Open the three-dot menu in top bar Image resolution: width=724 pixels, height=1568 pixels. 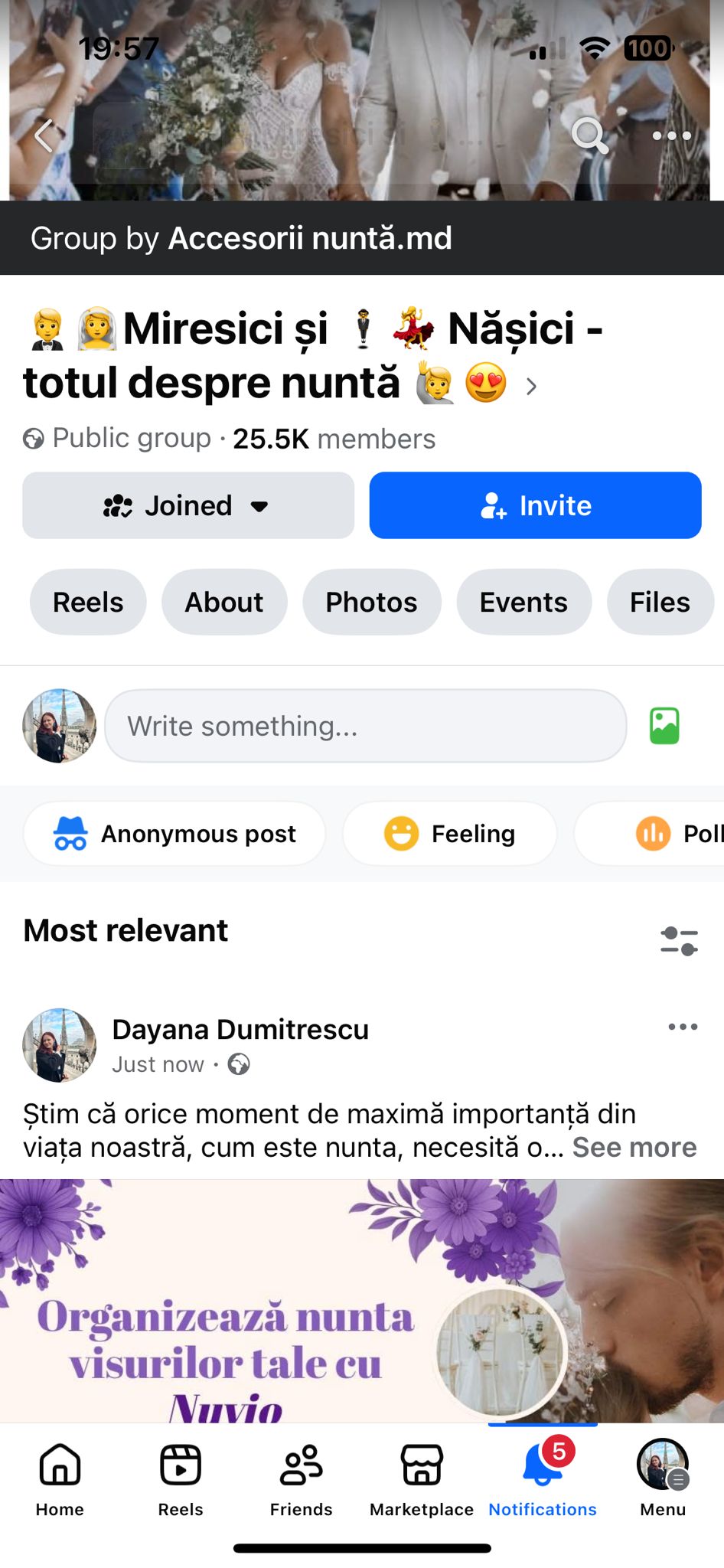(669, 136)
